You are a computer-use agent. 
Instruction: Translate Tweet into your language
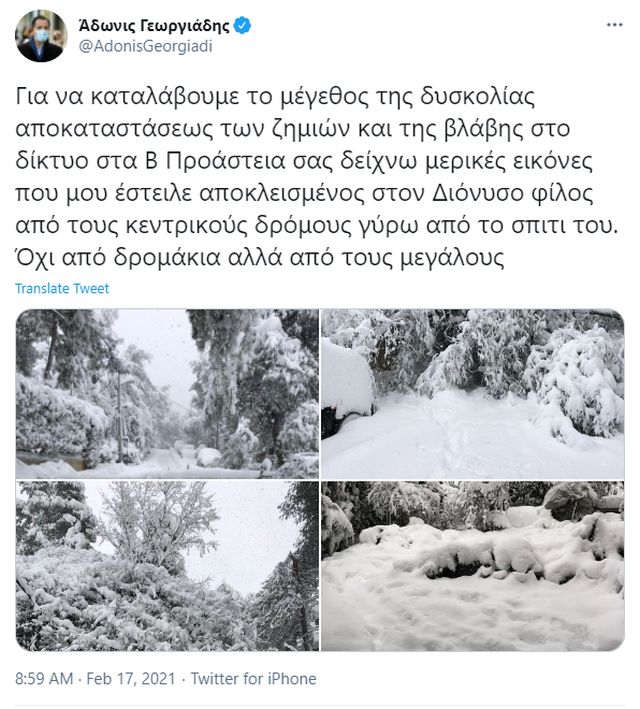coord(62,289)
